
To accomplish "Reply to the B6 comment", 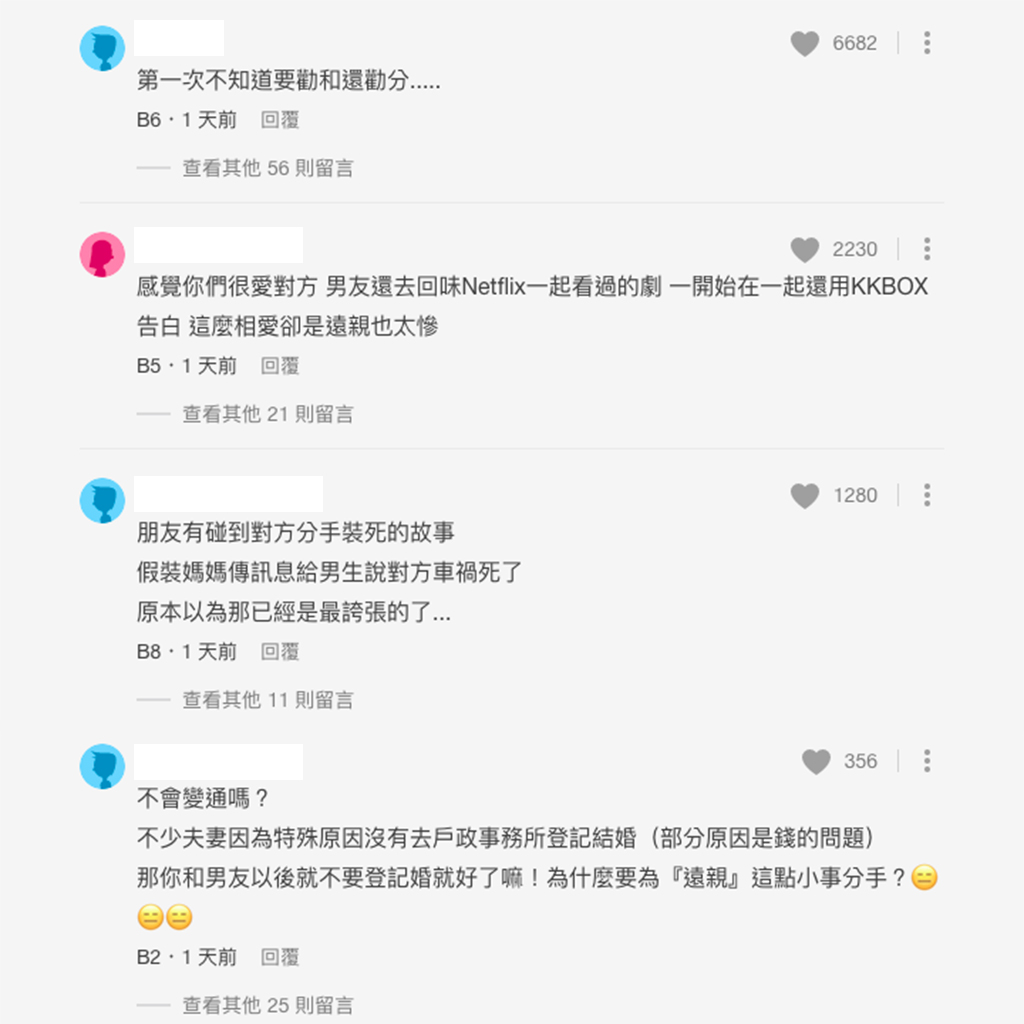I will coord(280,120).
